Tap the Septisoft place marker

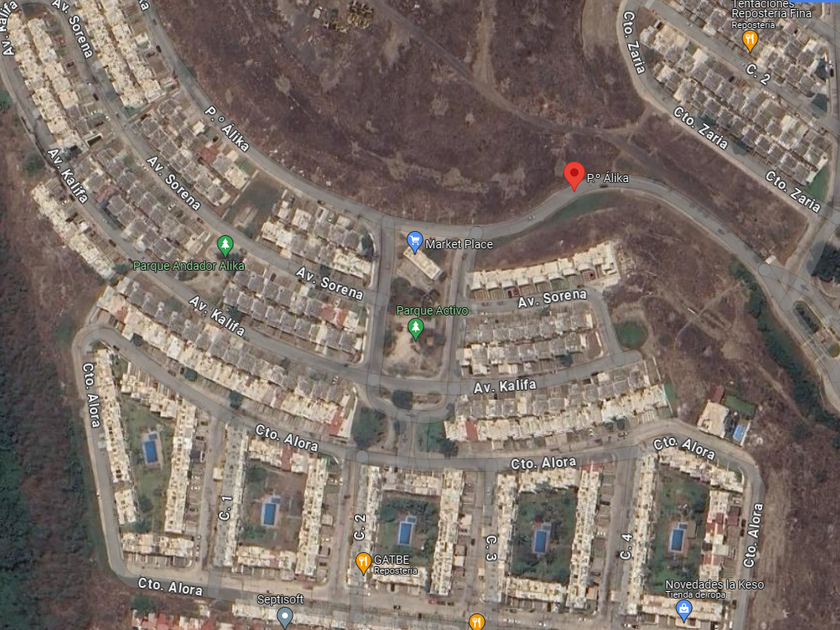tap(285, 617)
